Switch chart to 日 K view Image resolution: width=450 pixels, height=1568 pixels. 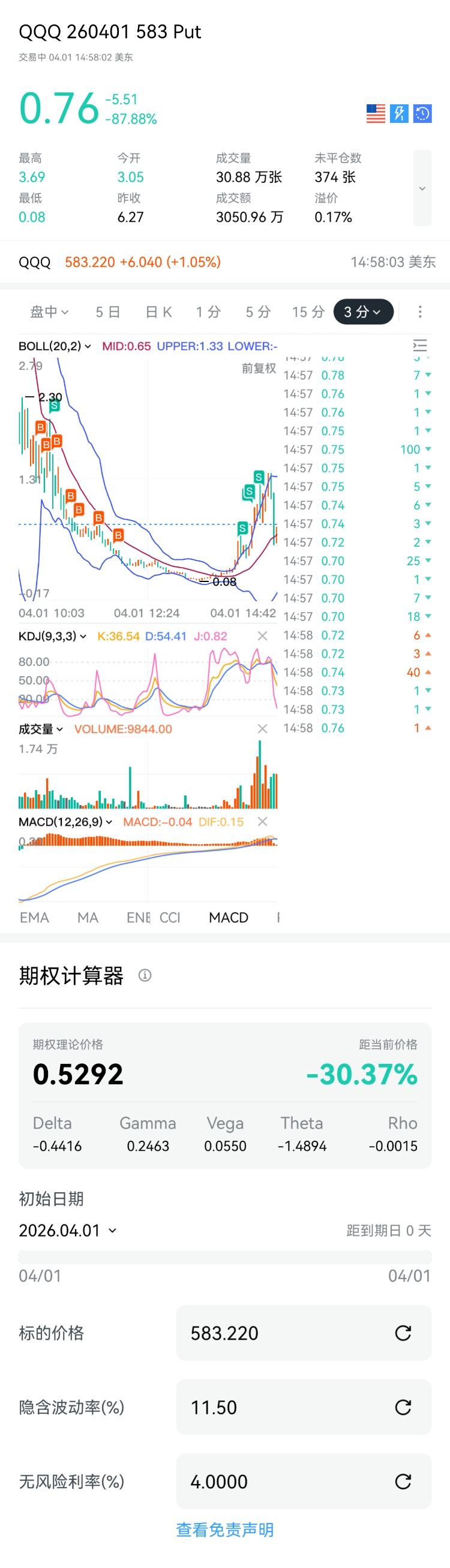158,312
